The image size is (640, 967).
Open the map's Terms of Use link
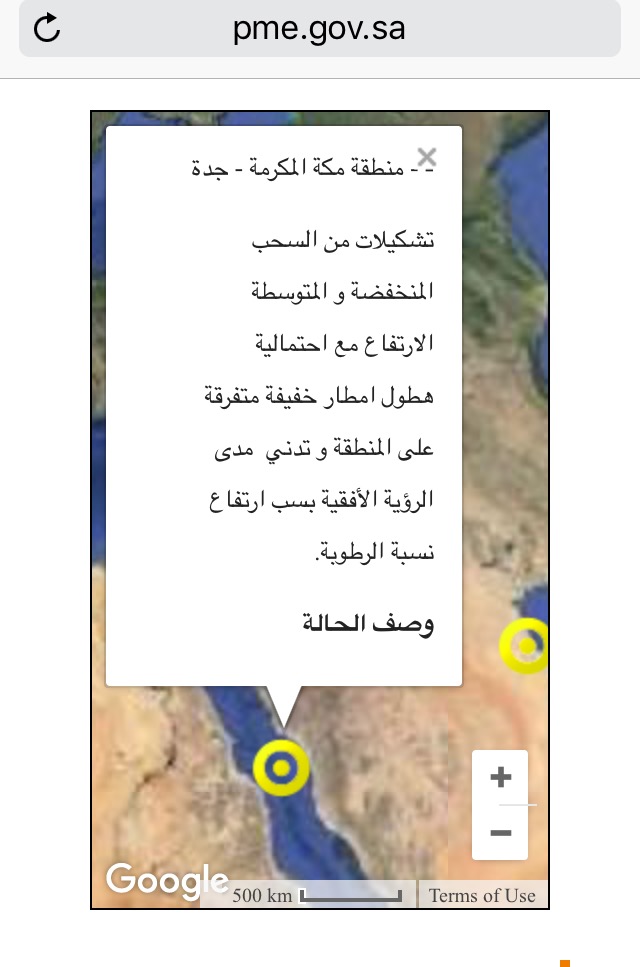coord(482,895)
